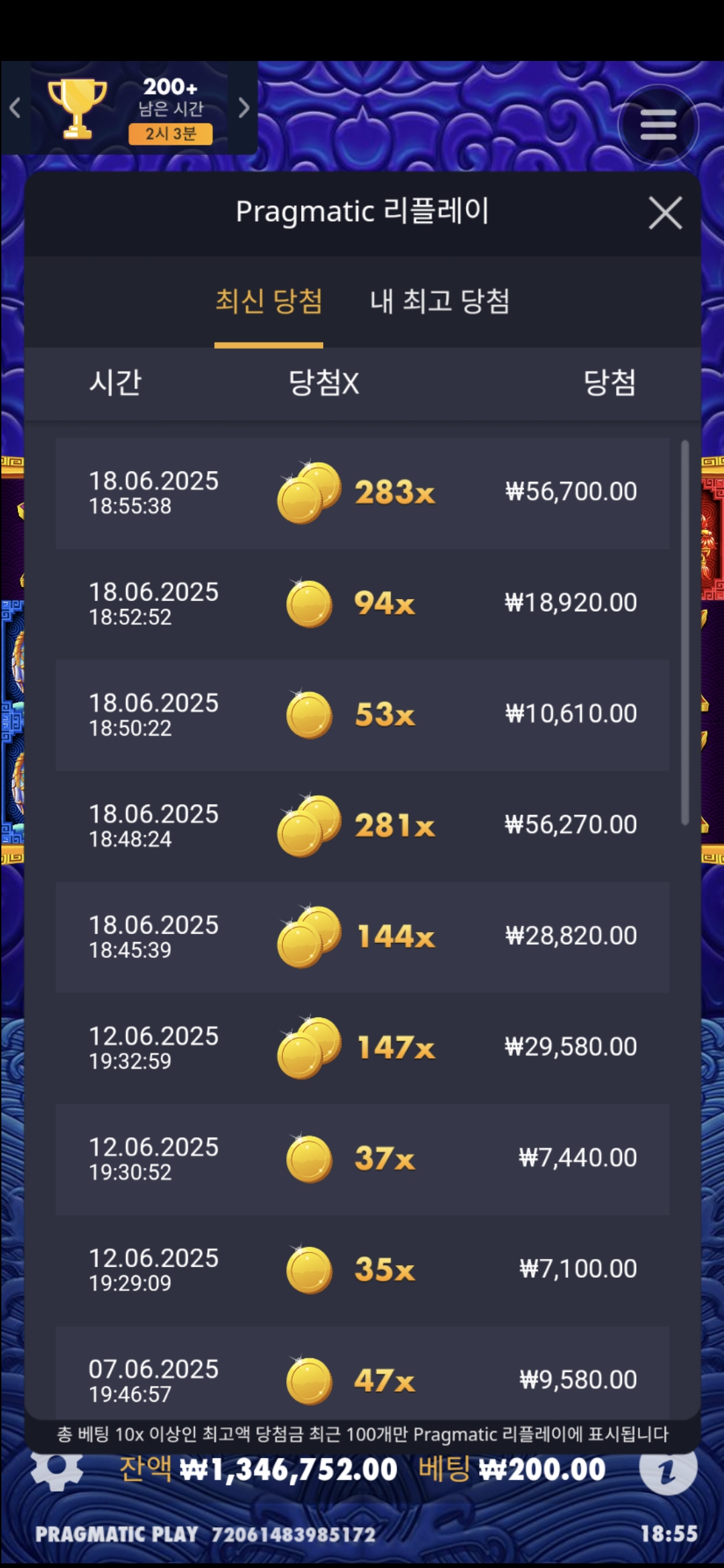Screen dimensions: 724x1568
Task: Open the hamburger menu
Action: (x=658, y=125)
